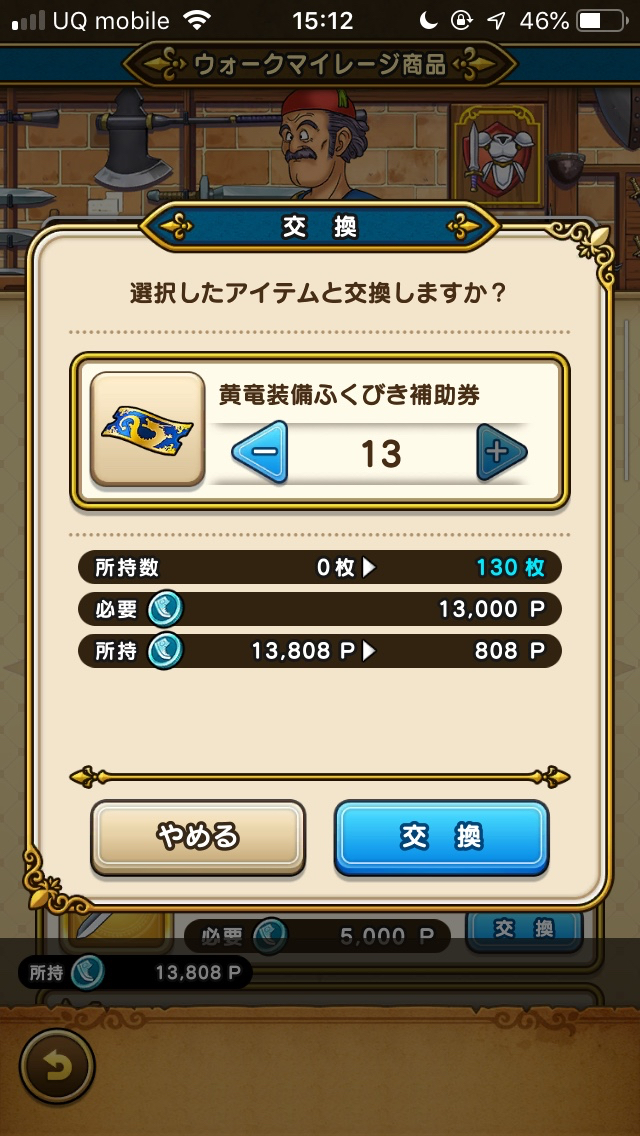
Task: Cancel with the やめる button
Action: 198,837
